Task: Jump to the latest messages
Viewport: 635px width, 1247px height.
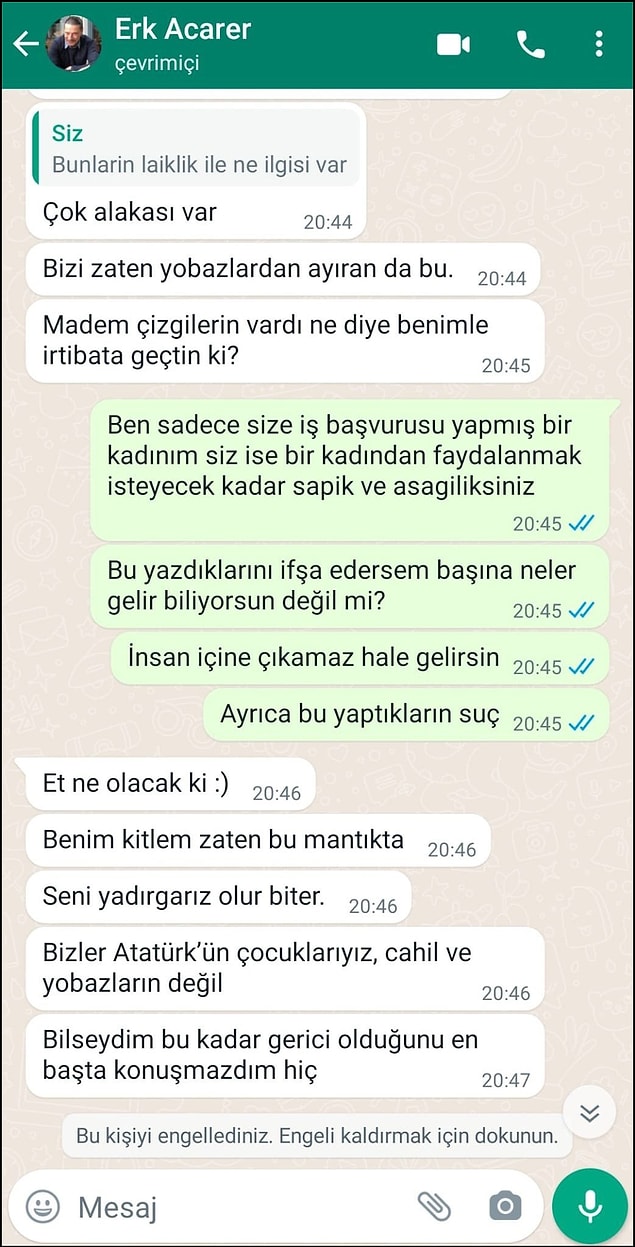Action: [x=589, y=1112]
